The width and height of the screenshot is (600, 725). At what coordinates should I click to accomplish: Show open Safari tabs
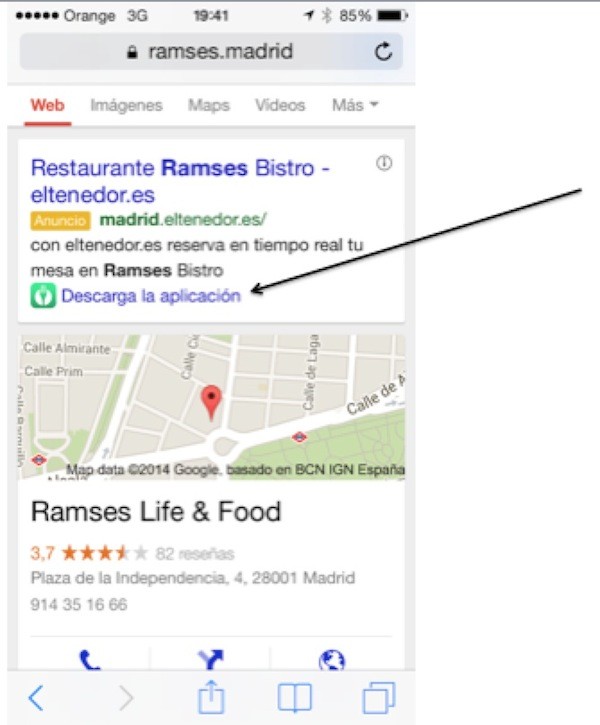tap(379, 697)
